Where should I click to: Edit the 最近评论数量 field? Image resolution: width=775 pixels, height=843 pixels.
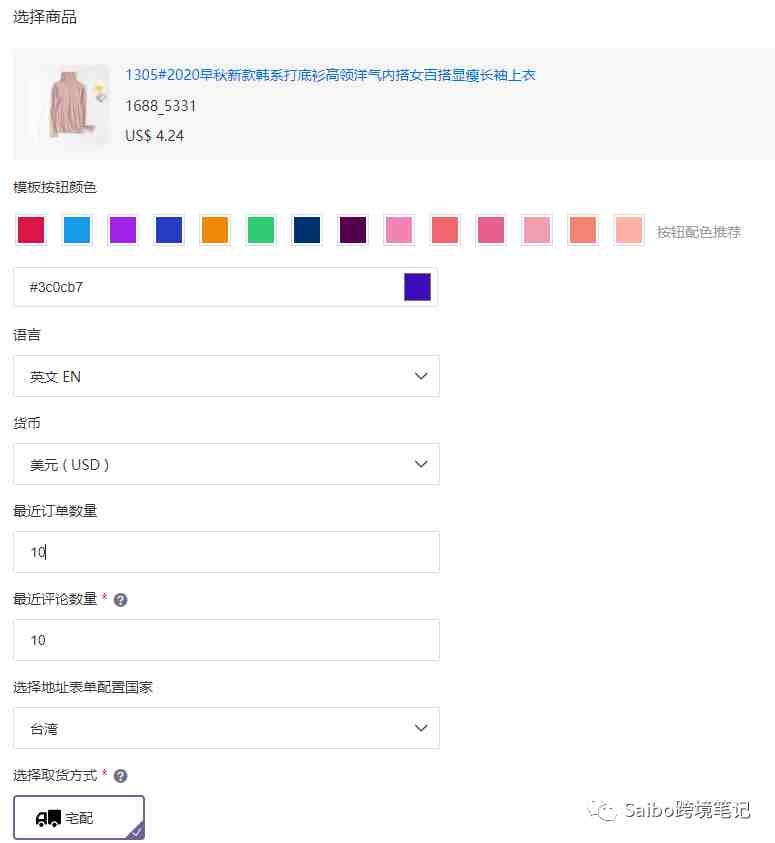[226, 640]
